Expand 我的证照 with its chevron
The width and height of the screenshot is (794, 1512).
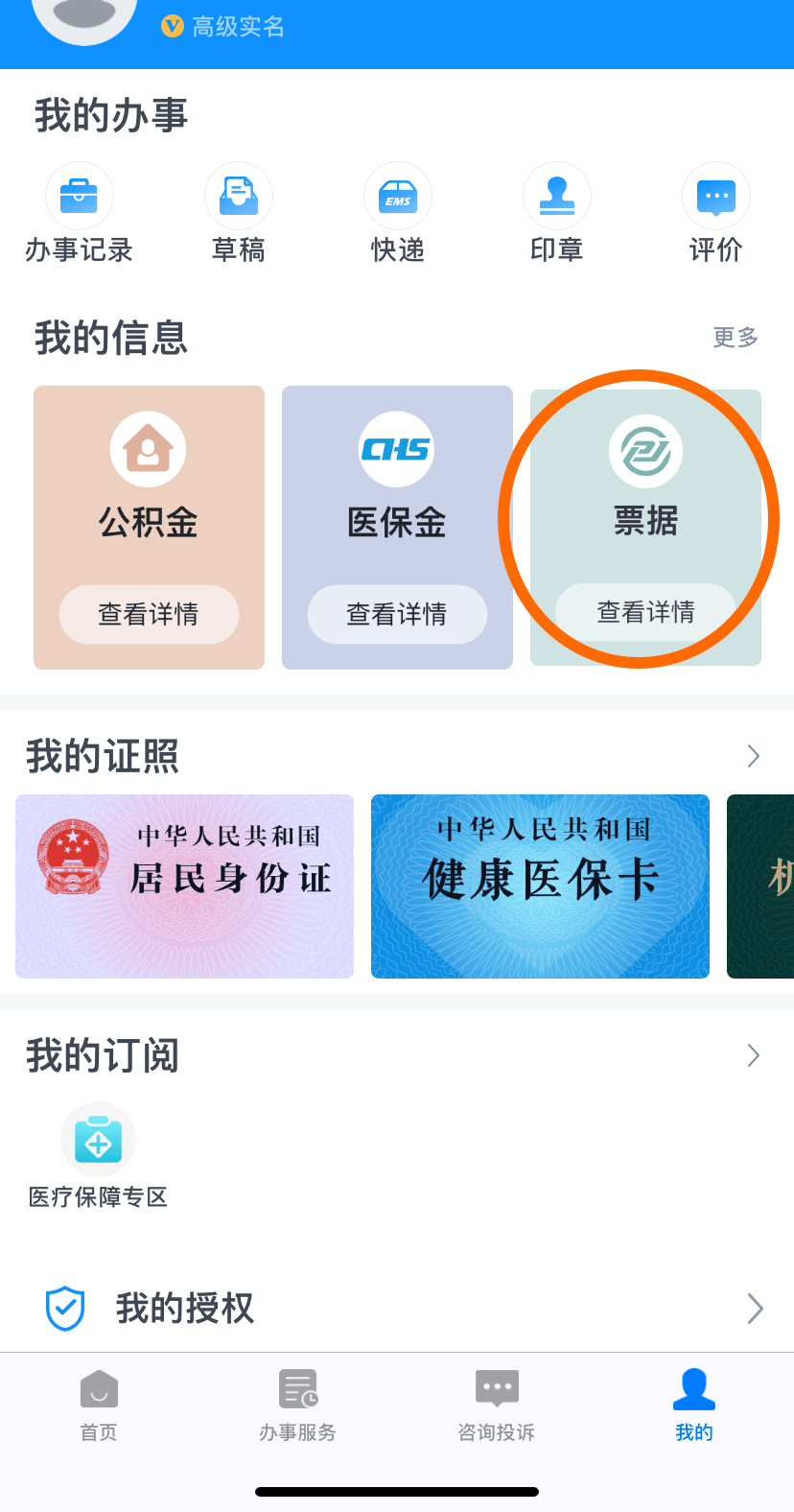(x=754, y=756)
